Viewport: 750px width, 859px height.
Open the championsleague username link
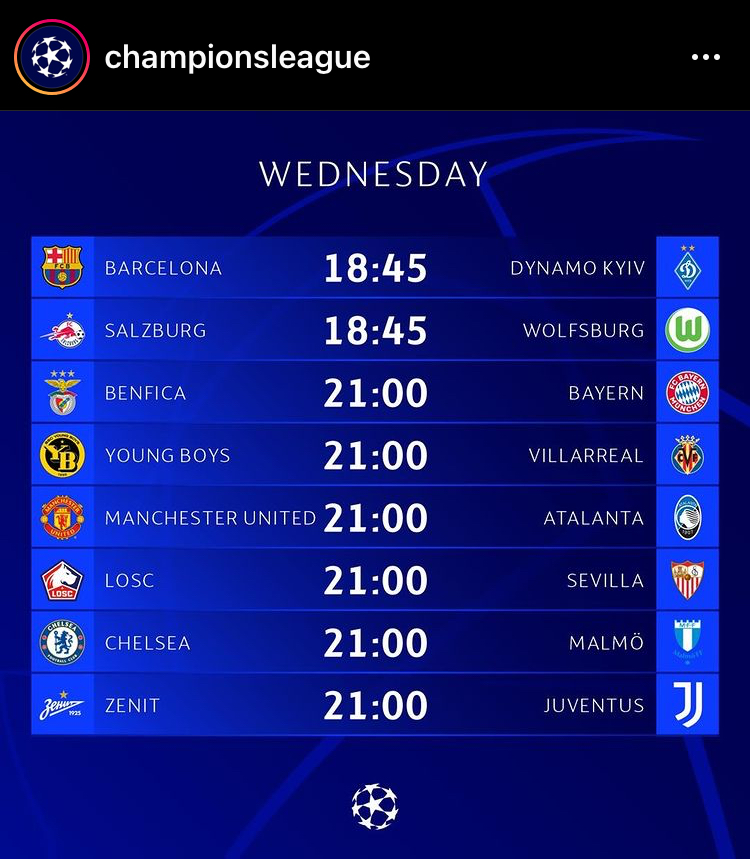point(237,57)
